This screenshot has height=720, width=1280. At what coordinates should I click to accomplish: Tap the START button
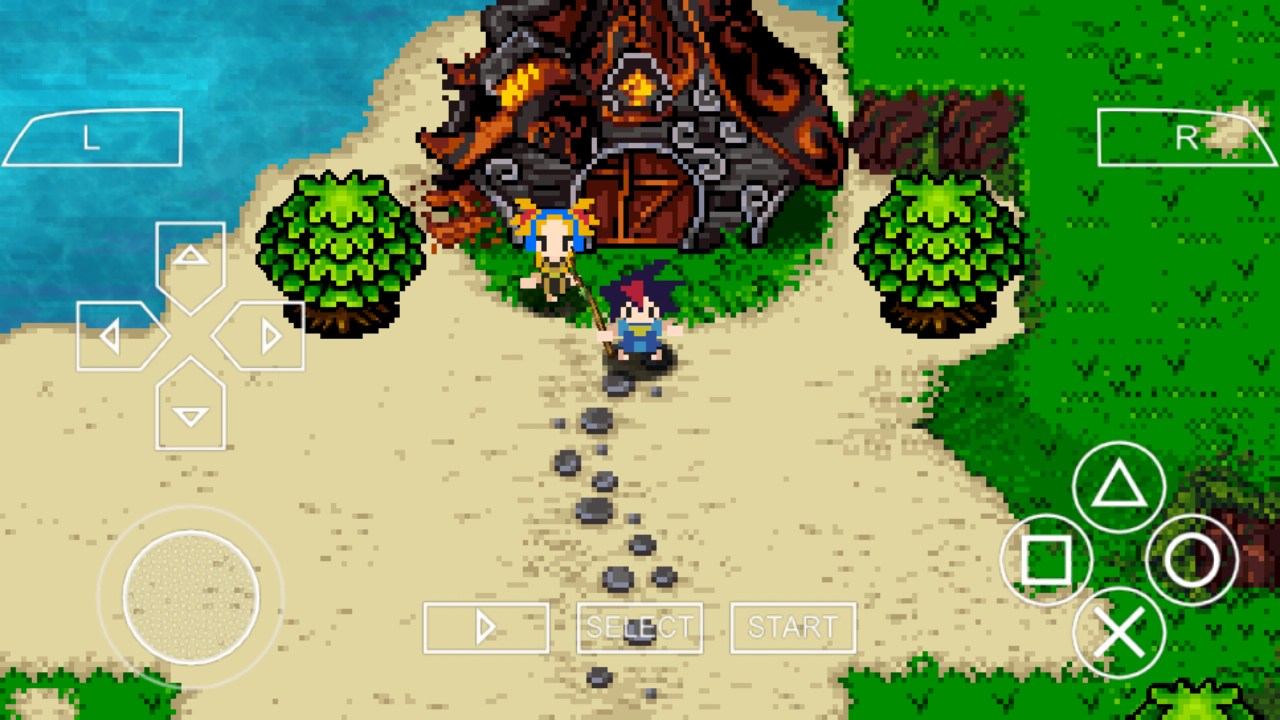(x=793, y=628)
